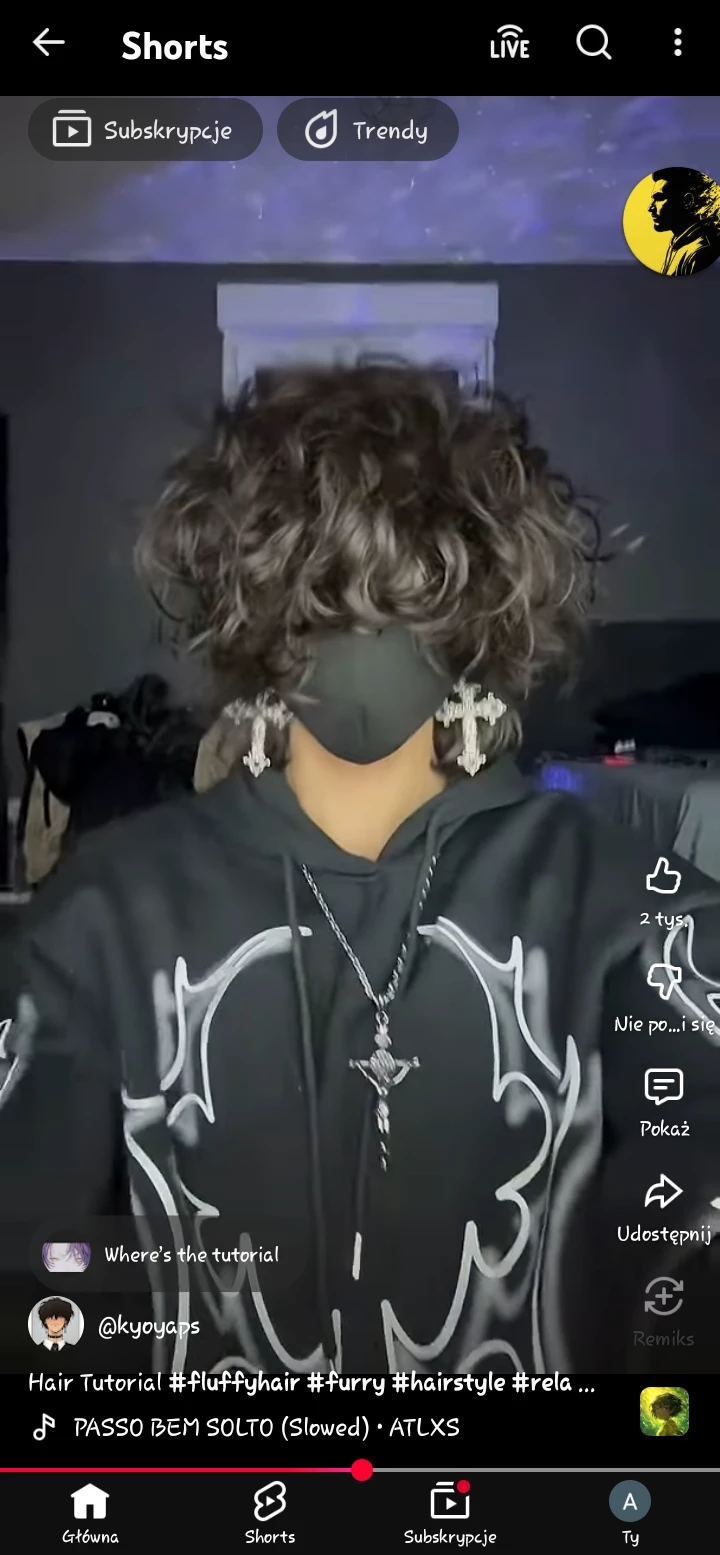This screenshot has height=1555, width=720.
Task: Open the three-dot overflow menu
Action: [x=677, y=43]
